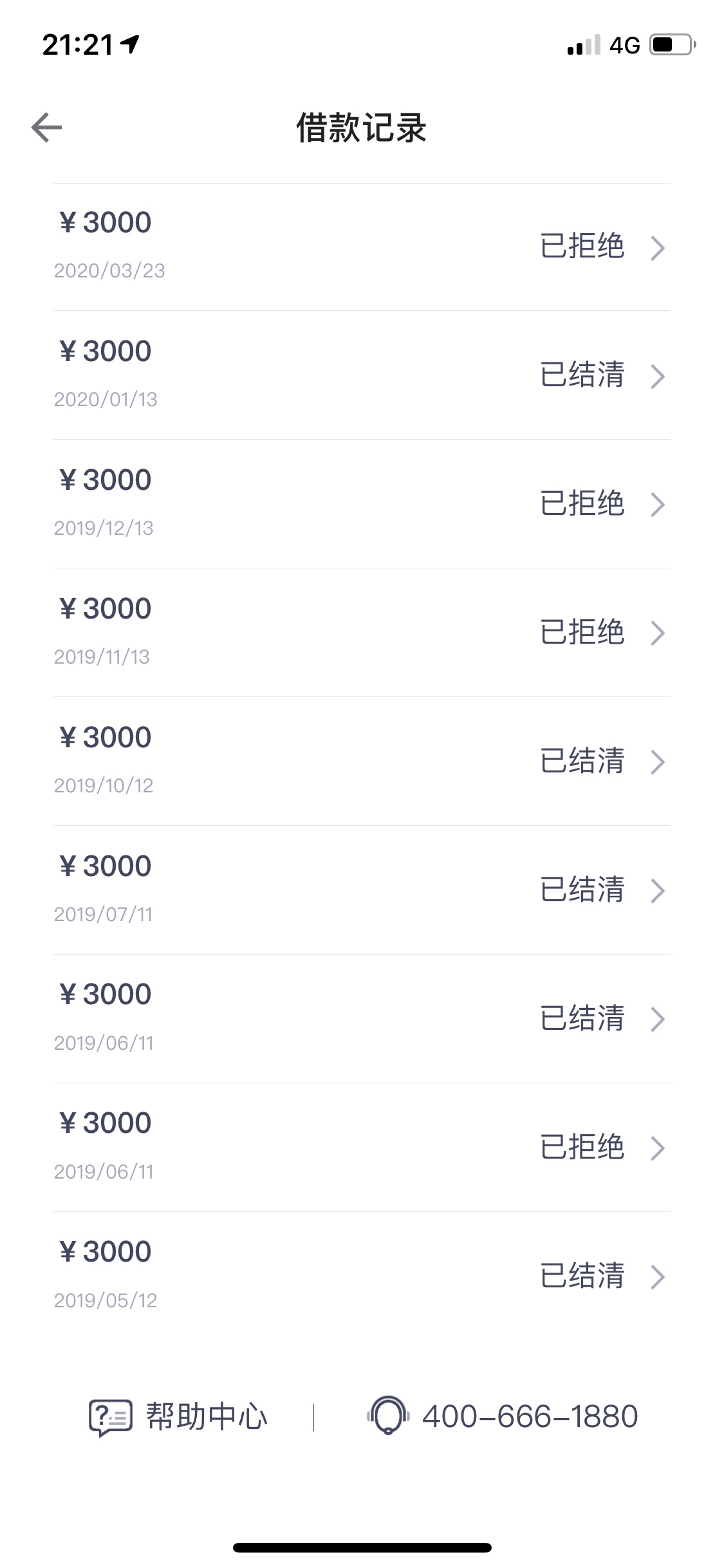This screenshot has height=1568, width=724.
Task: Go back using the arrow icon
Action: (x=46, y=127)
